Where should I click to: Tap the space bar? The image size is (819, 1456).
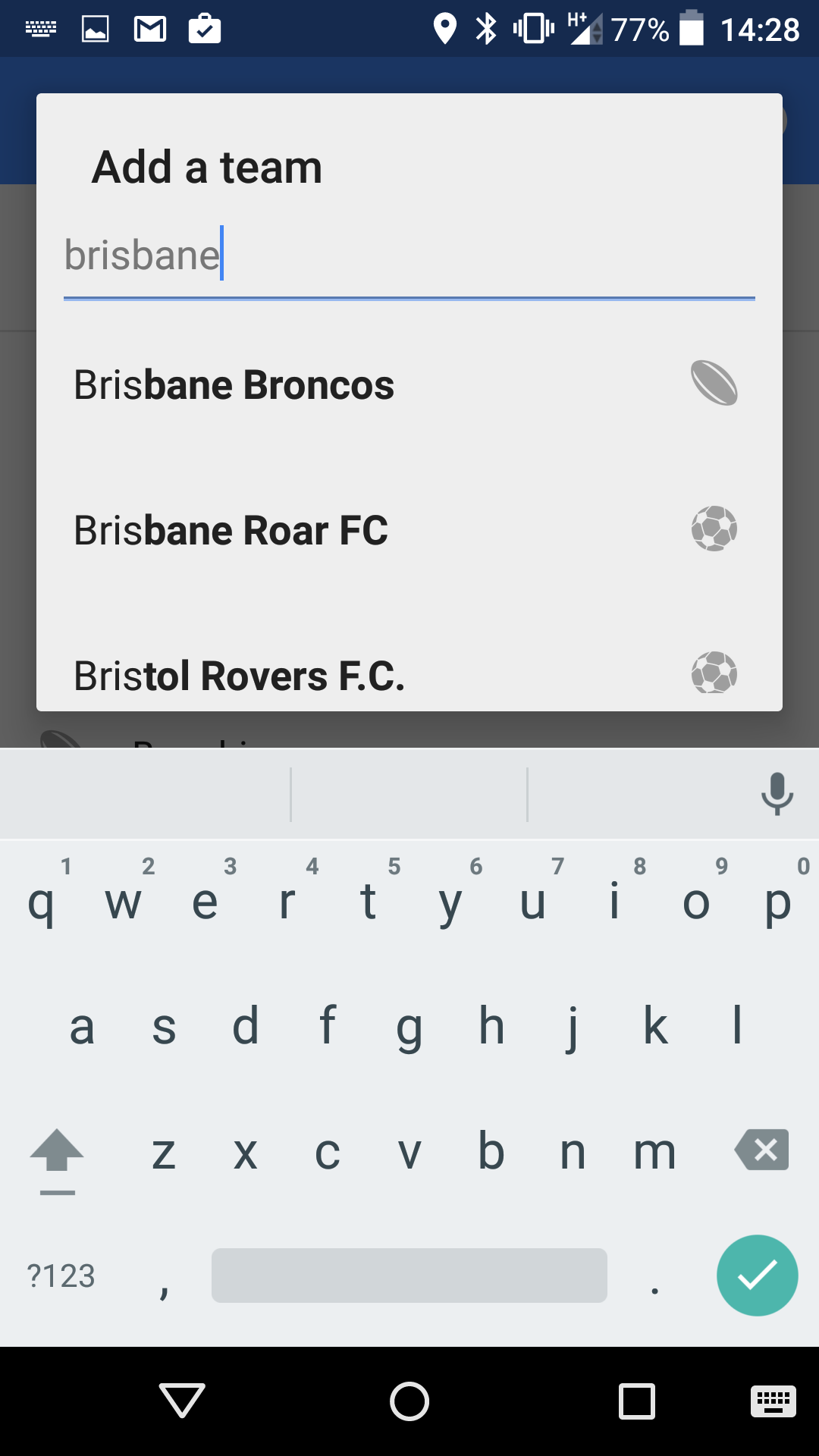409,1276
